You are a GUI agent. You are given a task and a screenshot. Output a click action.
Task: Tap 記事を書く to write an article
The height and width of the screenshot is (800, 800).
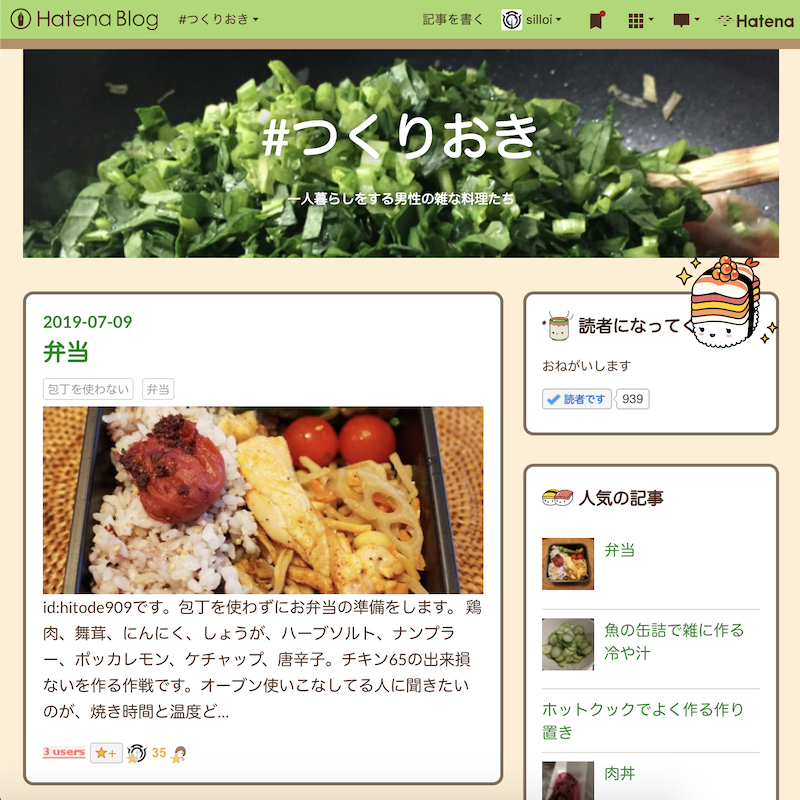point(452,20)
